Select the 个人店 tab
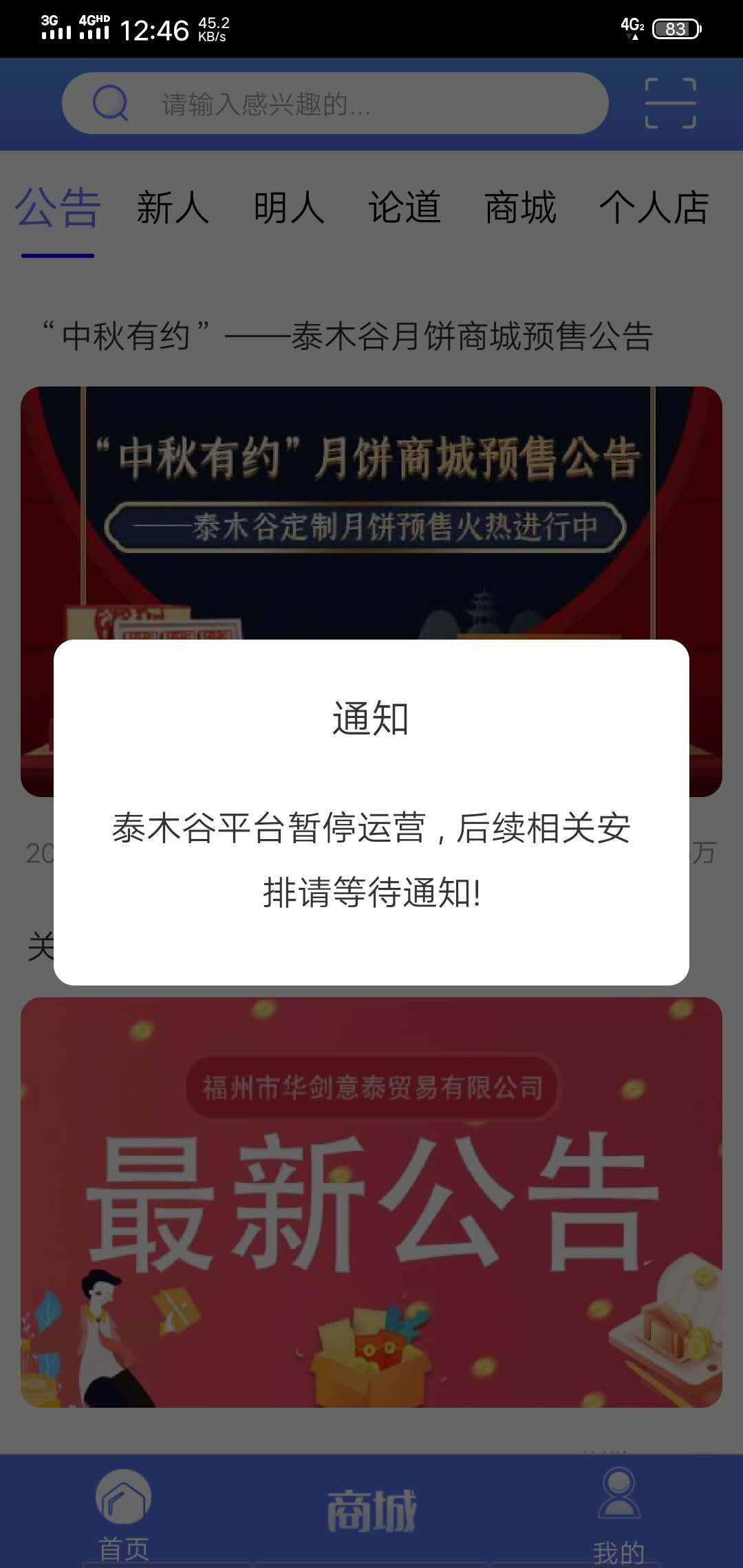743x1568 pixels. click(x=654, y=208)
